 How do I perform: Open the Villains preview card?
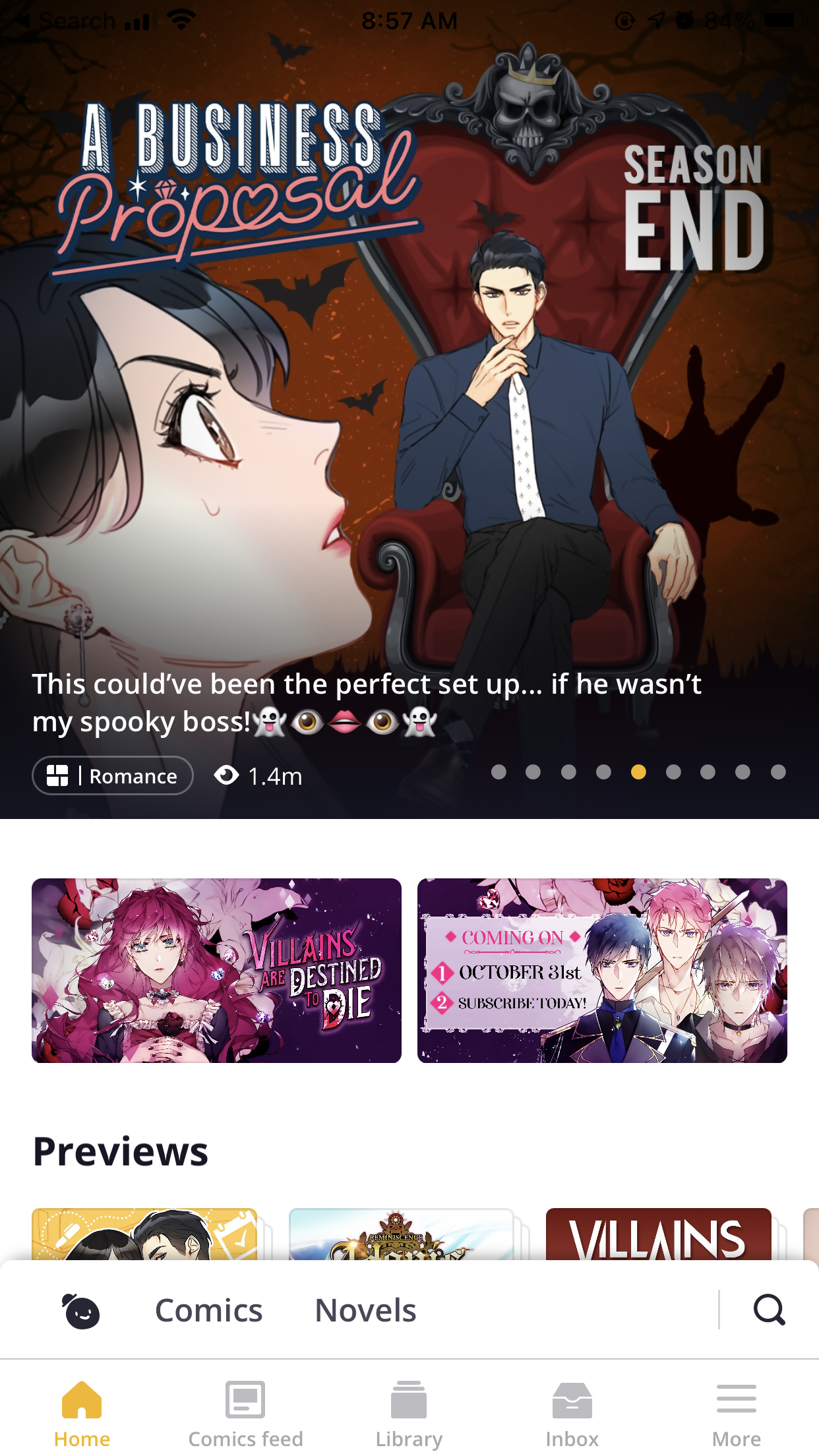[x=658, y=1234]
